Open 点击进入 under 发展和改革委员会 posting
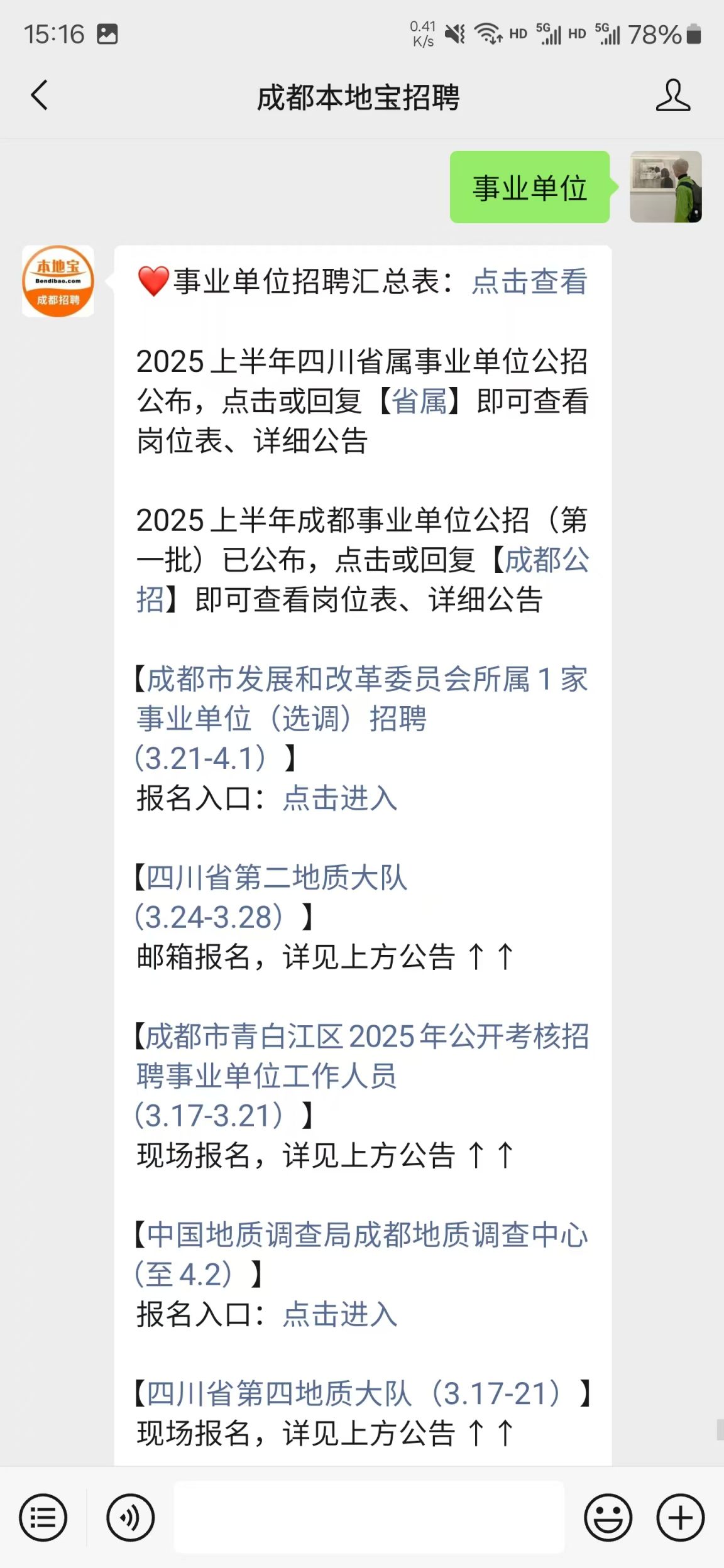The width and height of the screenshot is (724, 1568). (340, 798)
